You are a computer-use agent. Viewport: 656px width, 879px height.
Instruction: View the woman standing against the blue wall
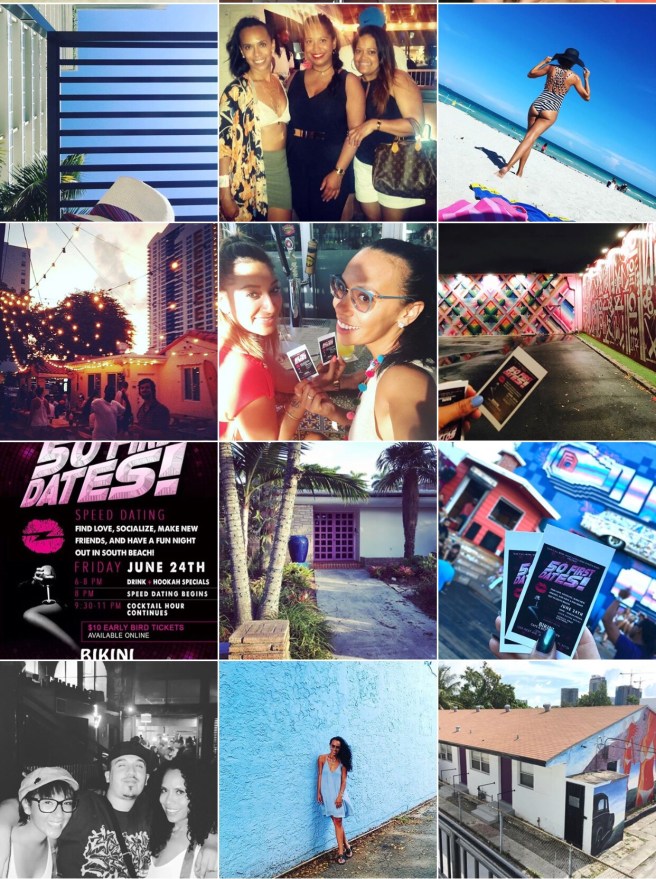coord(327,769)
